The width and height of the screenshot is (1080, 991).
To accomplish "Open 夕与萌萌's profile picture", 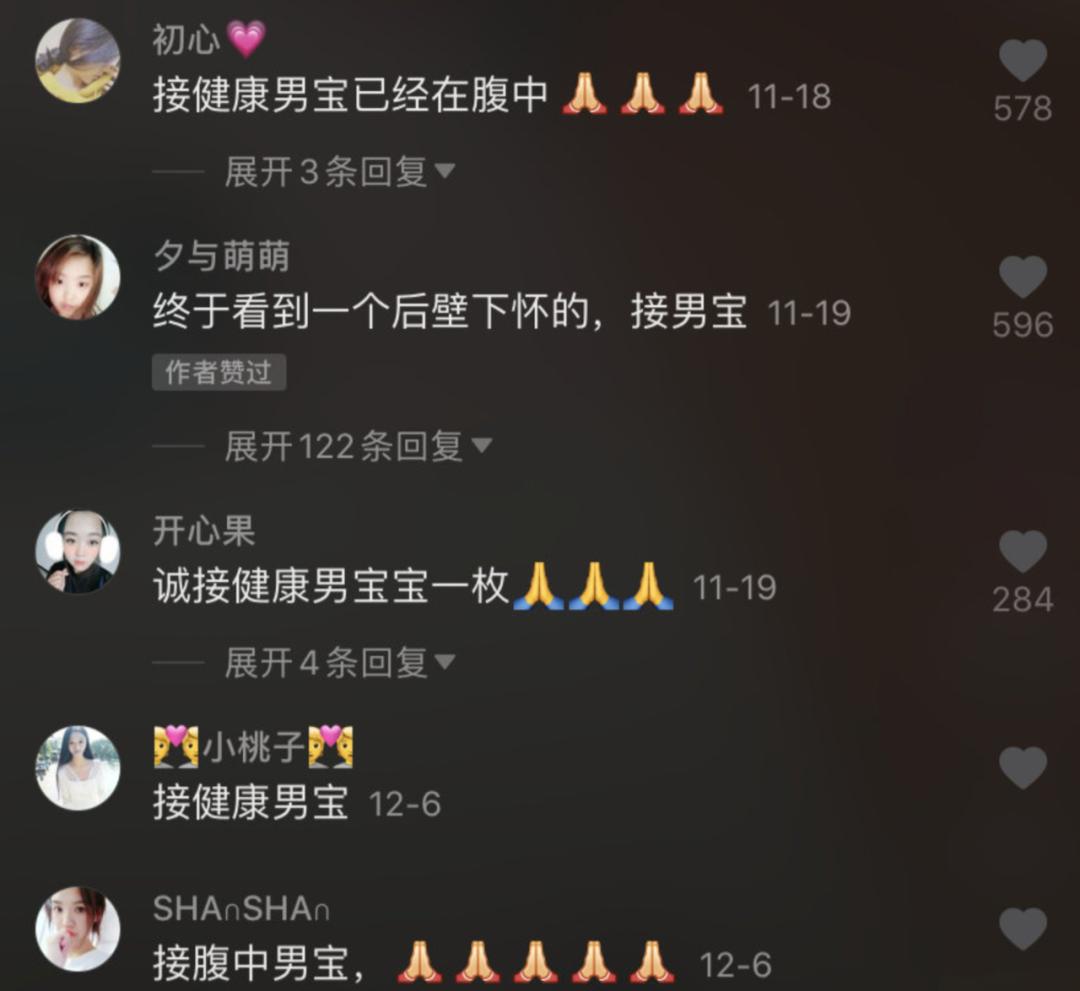I will (x=78, y=277).
